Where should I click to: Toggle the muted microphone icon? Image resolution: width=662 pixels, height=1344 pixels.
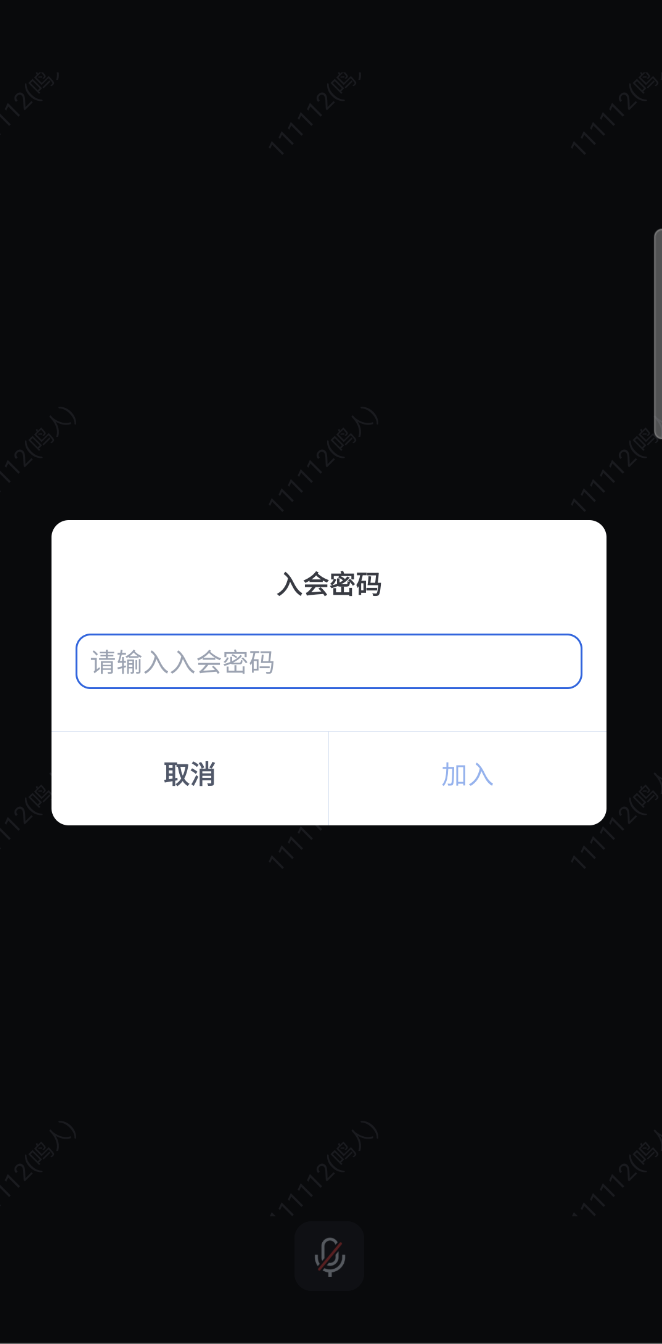pyautogui.click(x=329, y=1255)
